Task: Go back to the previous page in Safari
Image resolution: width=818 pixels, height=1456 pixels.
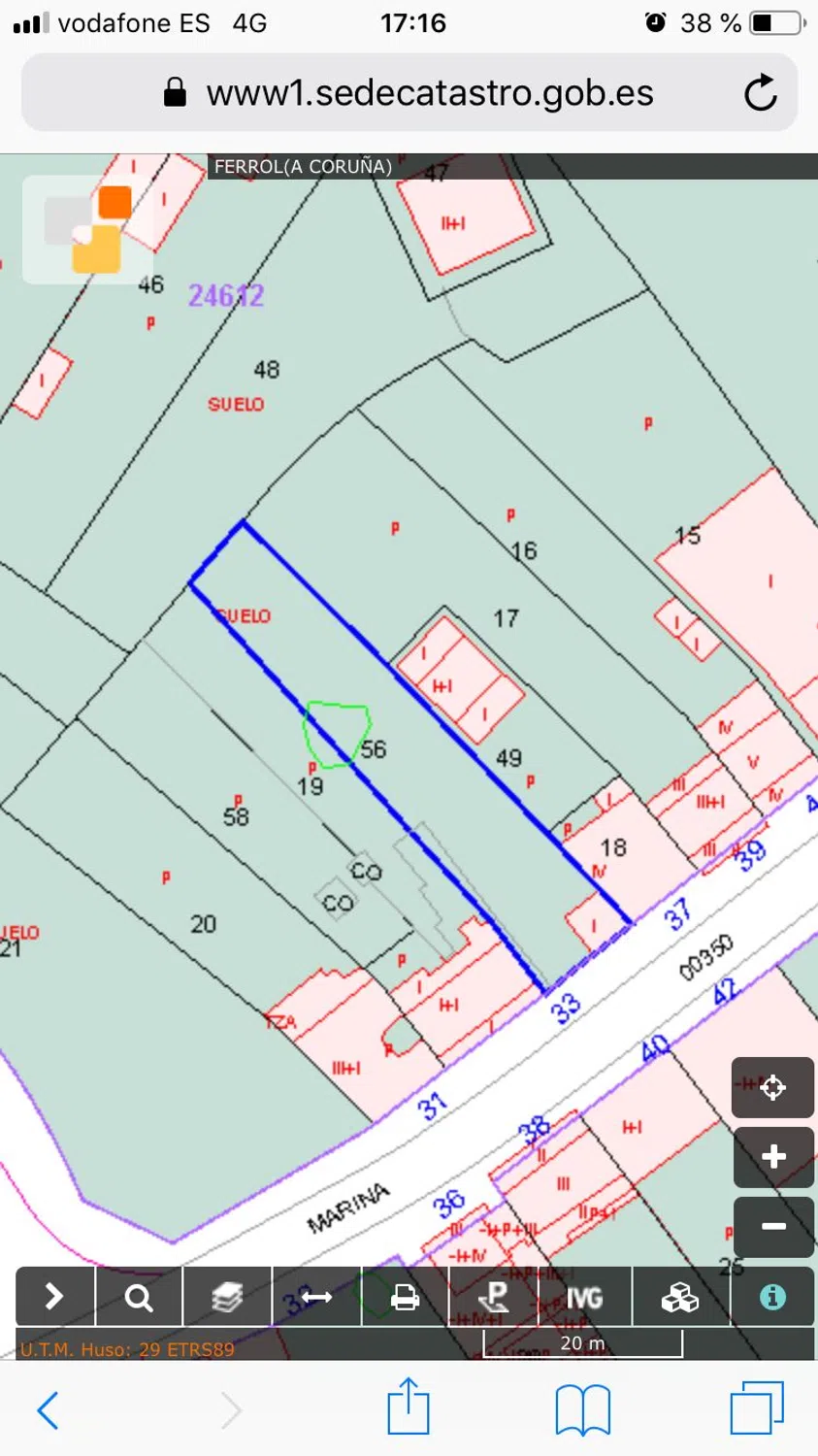Action: click(x=48, y=1409)
